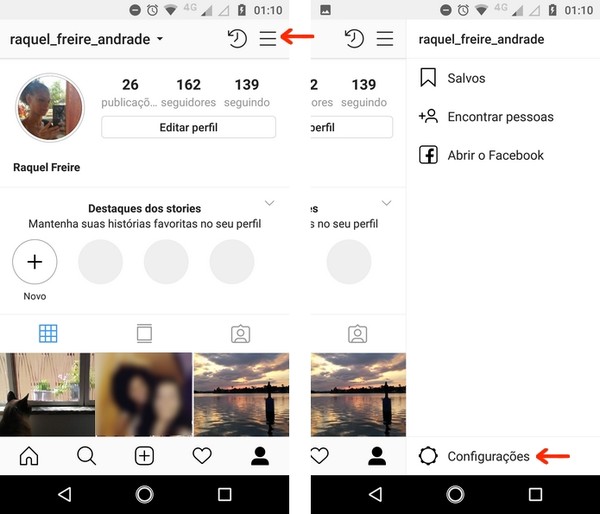Add a Novo story highlight
This screenshot has height=514, width=600.
click(x=35, y=262)
